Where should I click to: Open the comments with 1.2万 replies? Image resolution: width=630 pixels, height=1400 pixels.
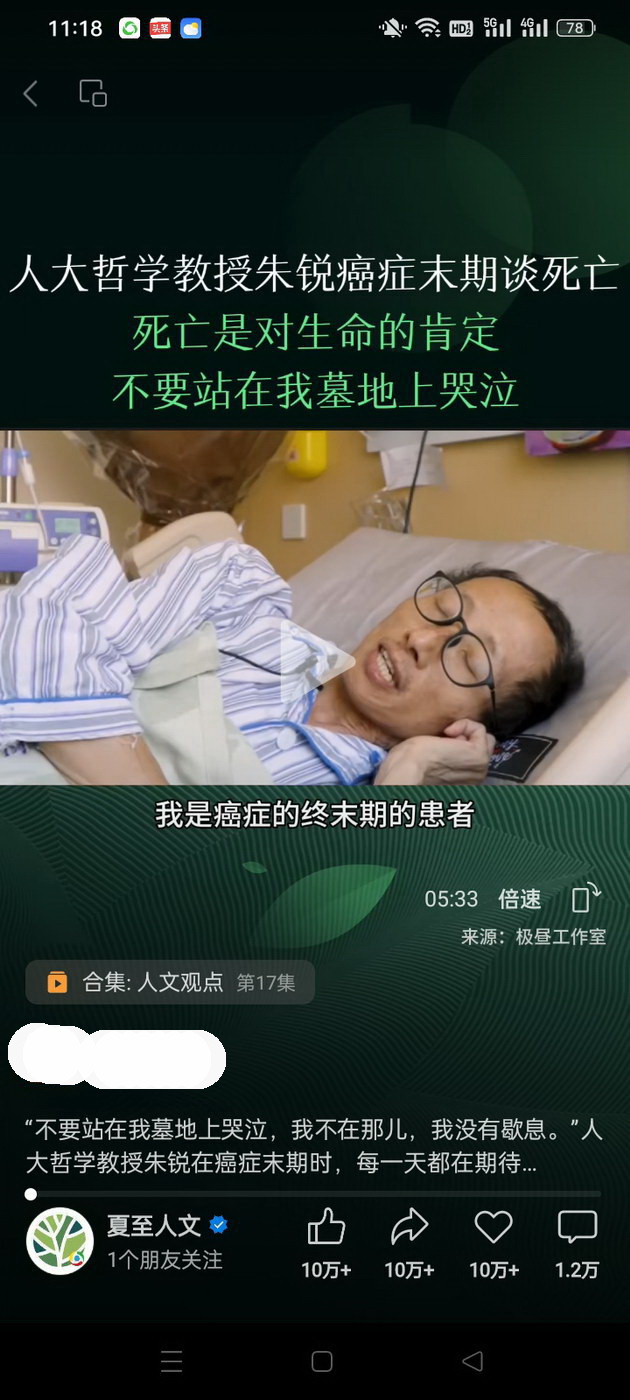pos(577,1228)
